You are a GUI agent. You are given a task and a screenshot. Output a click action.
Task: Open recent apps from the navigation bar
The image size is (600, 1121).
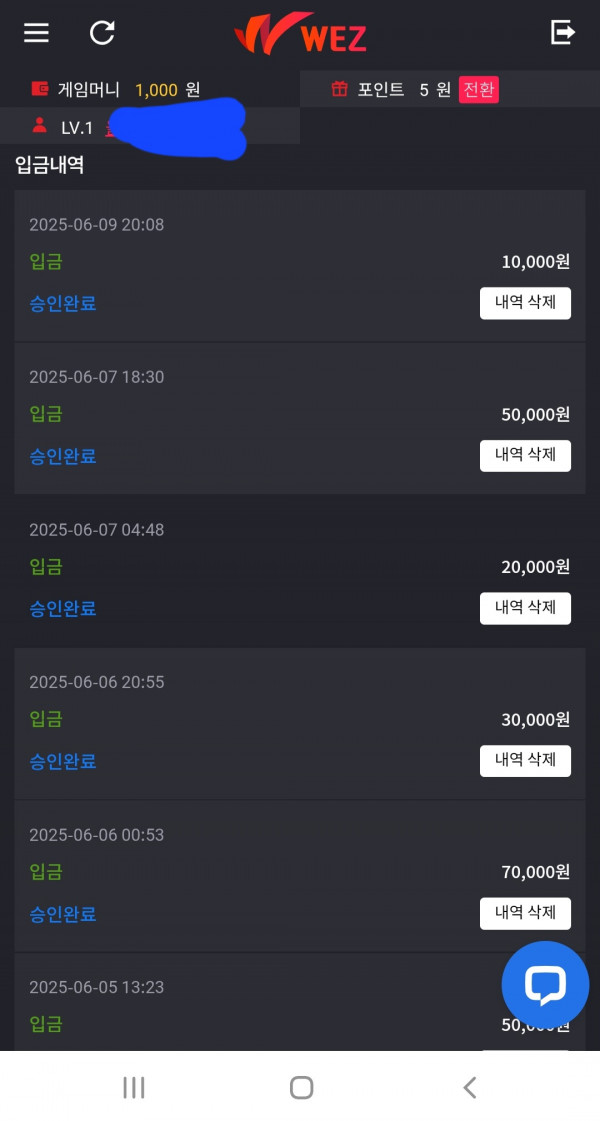[134, 1087]
